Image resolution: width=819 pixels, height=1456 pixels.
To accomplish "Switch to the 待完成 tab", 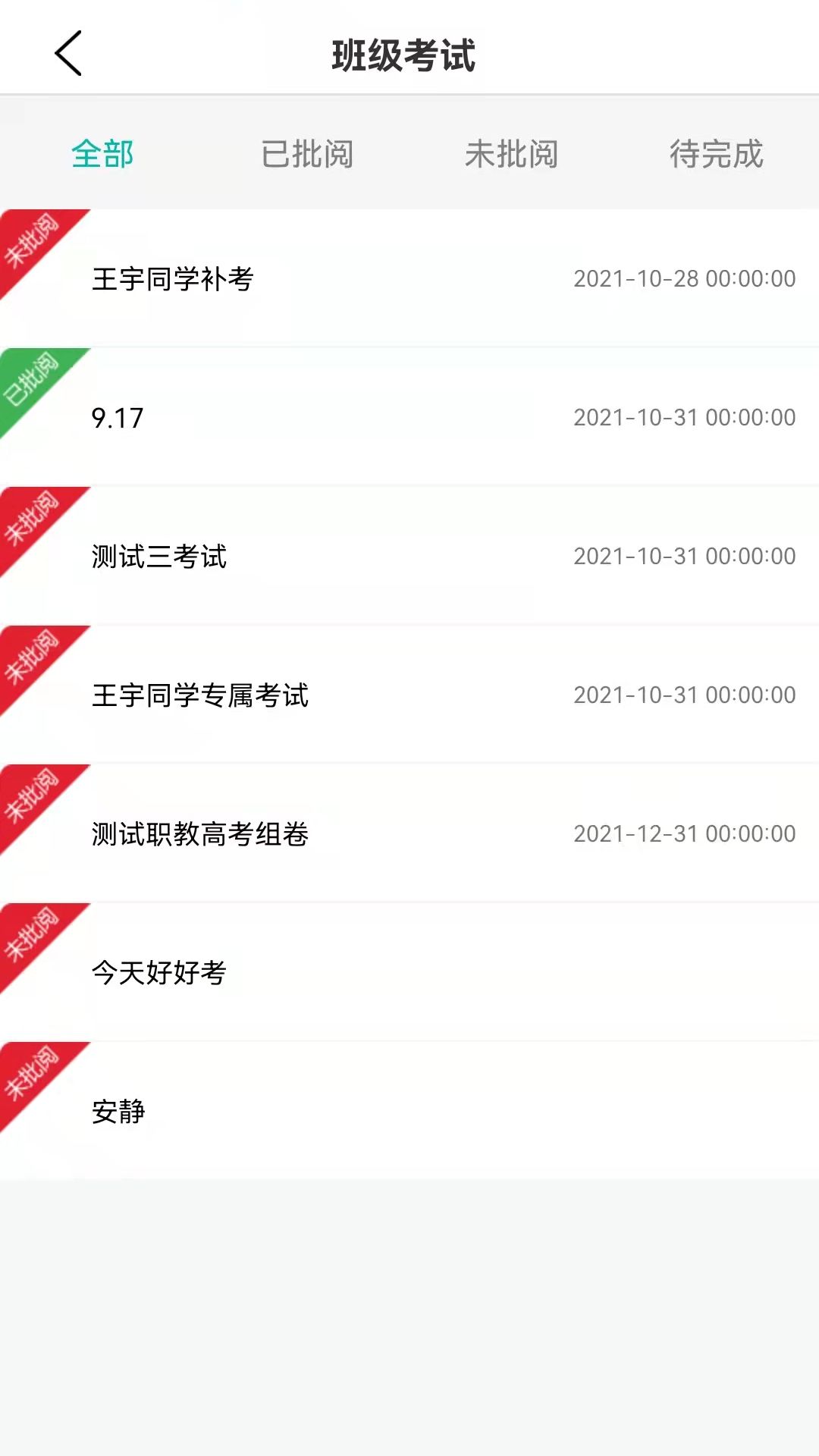I will 717,154.
